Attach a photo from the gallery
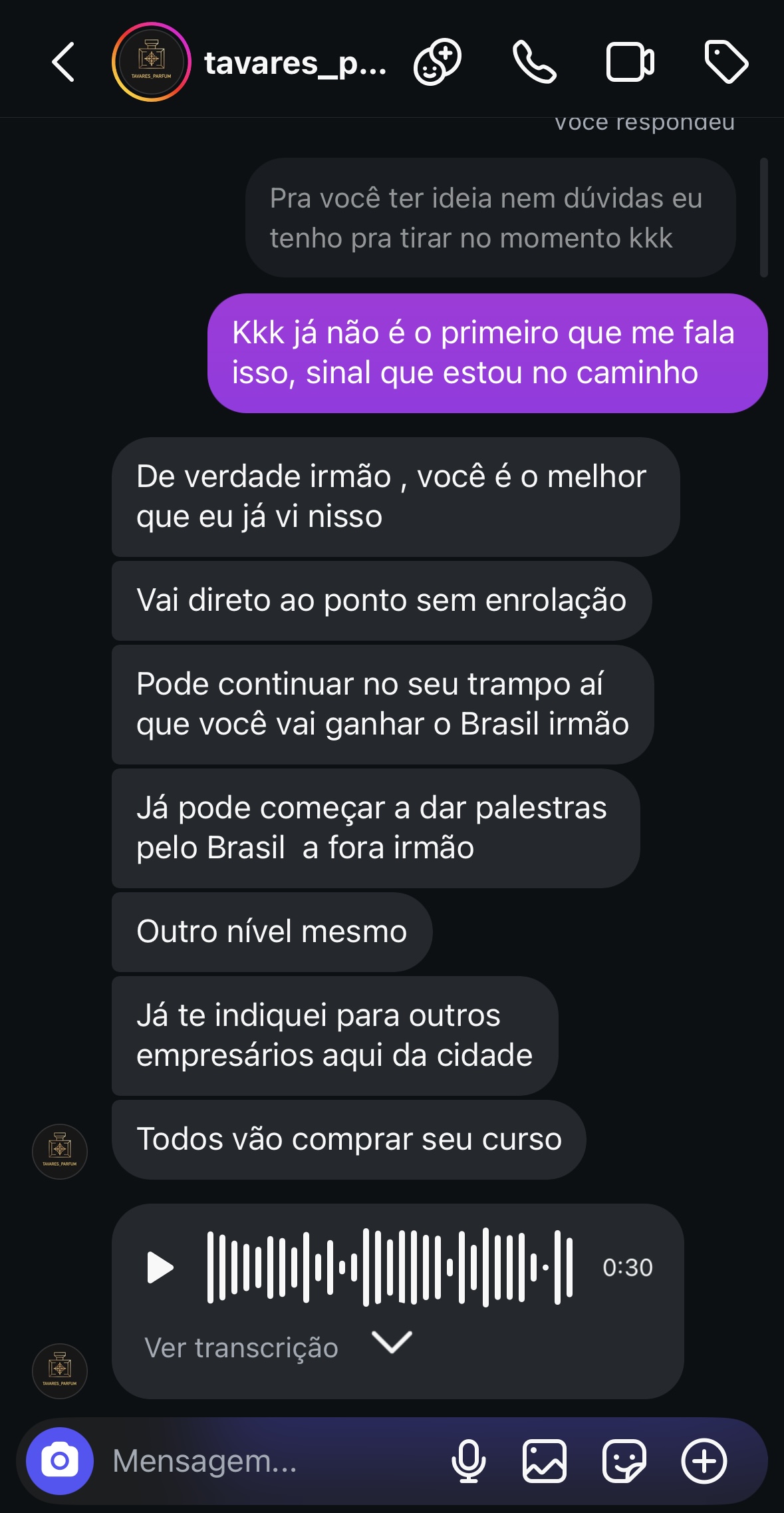 [x=545, y=1461]
